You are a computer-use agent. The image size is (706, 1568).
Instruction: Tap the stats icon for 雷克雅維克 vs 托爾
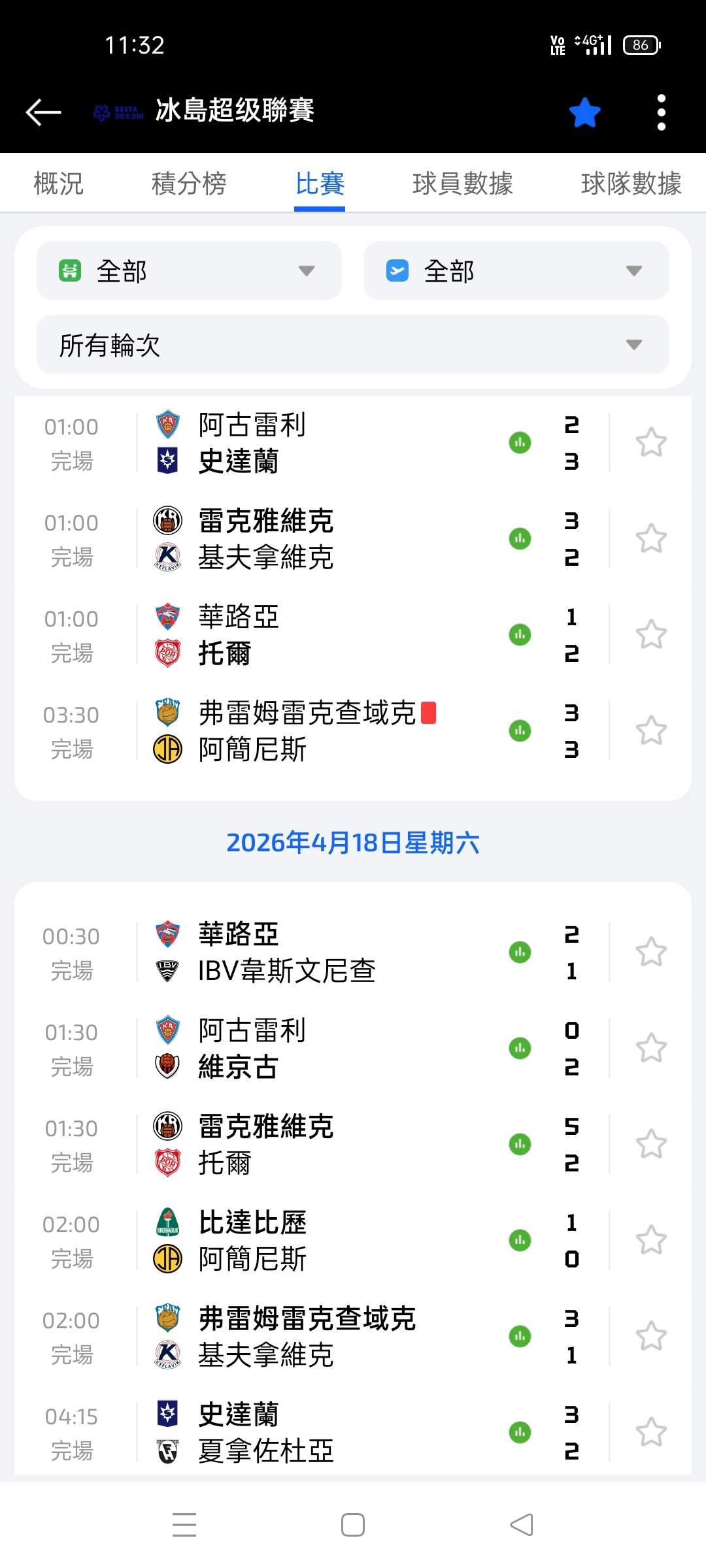pos(520,1145)
